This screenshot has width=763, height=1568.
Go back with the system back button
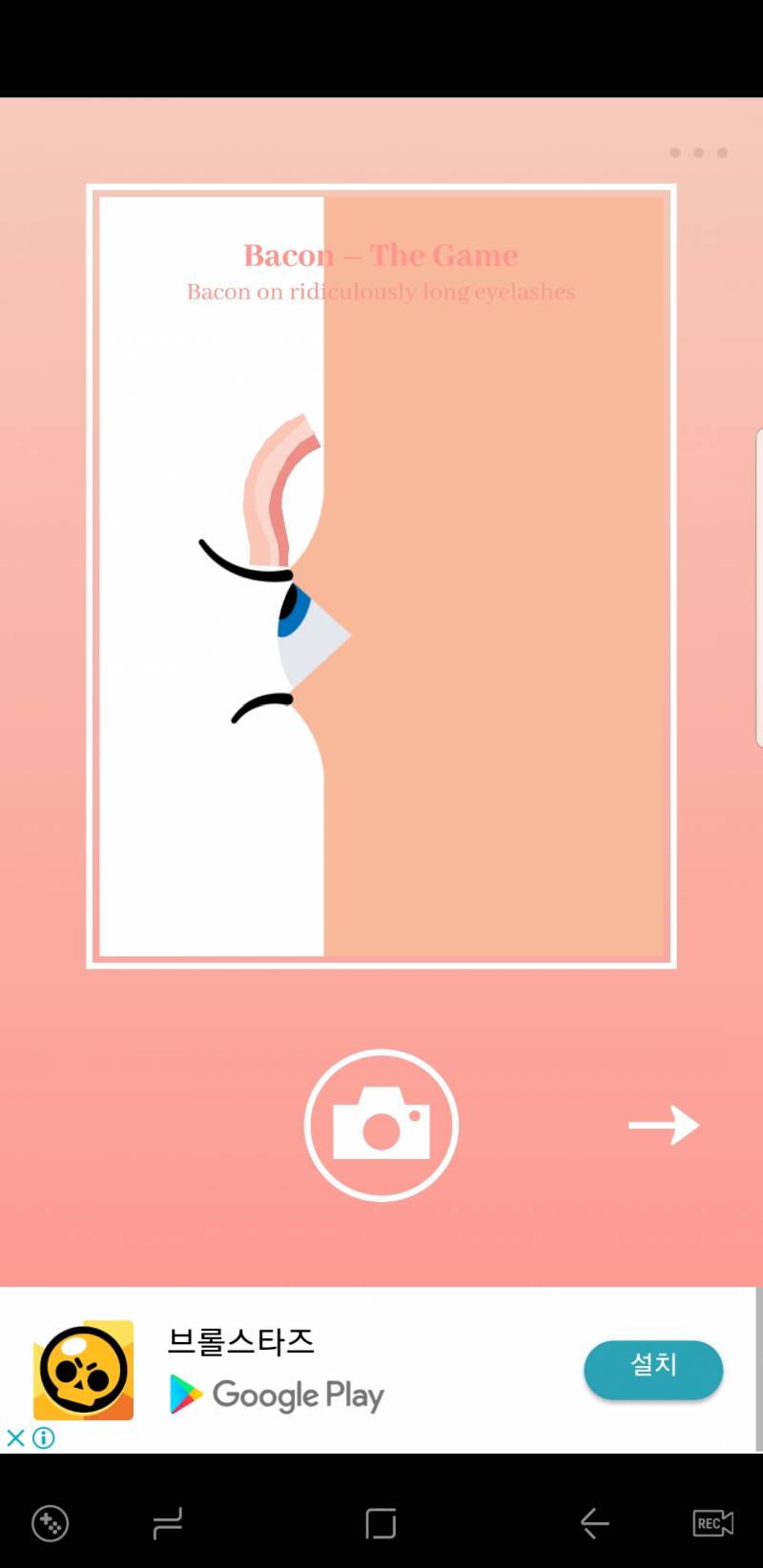(594, 1522)
